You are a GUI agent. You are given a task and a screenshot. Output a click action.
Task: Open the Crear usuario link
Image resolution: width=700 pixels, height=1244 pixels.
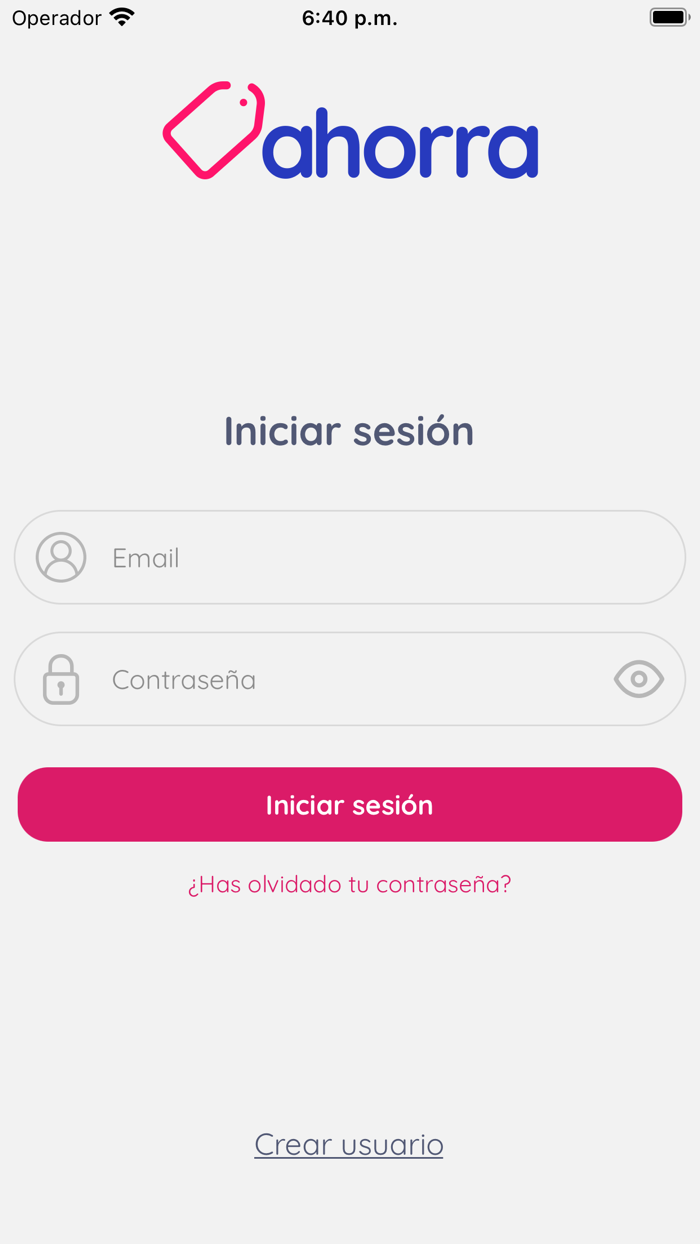click(x=349, y=1144)
